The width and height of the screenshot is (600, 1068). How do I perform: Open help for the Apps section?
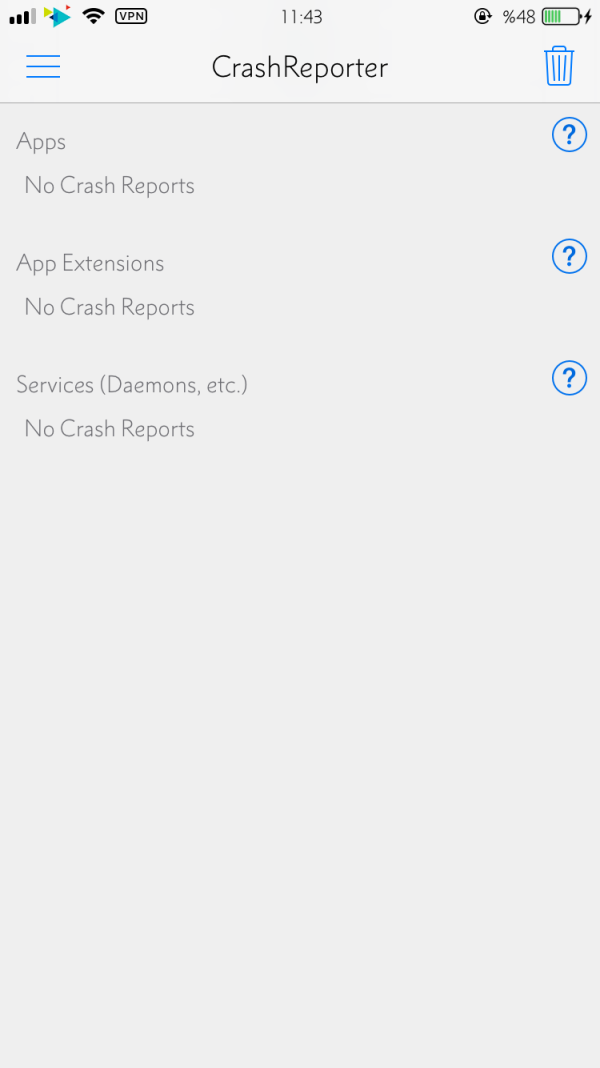tap(569, 134)
